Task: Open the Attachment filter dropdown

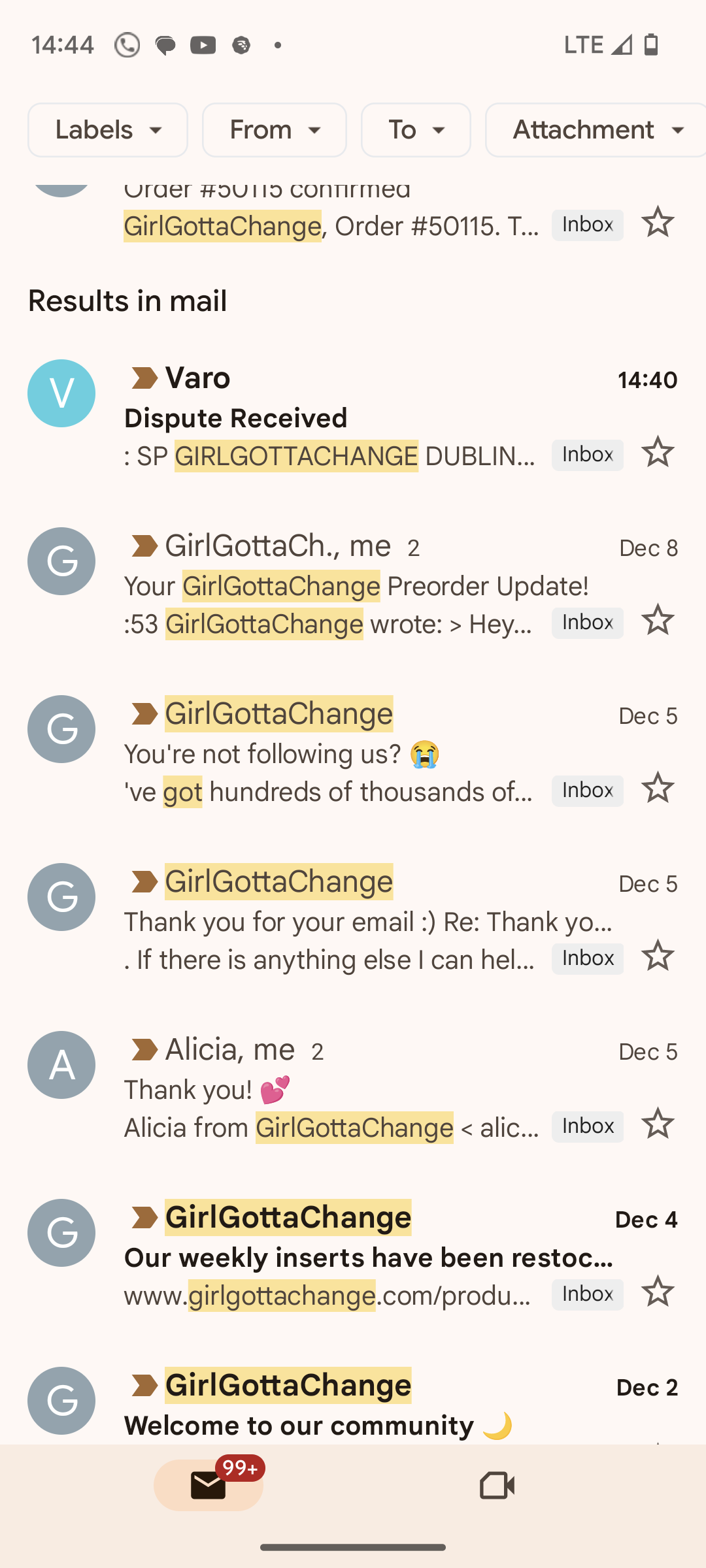Action: pyautogui.click(x=596, y=130)
